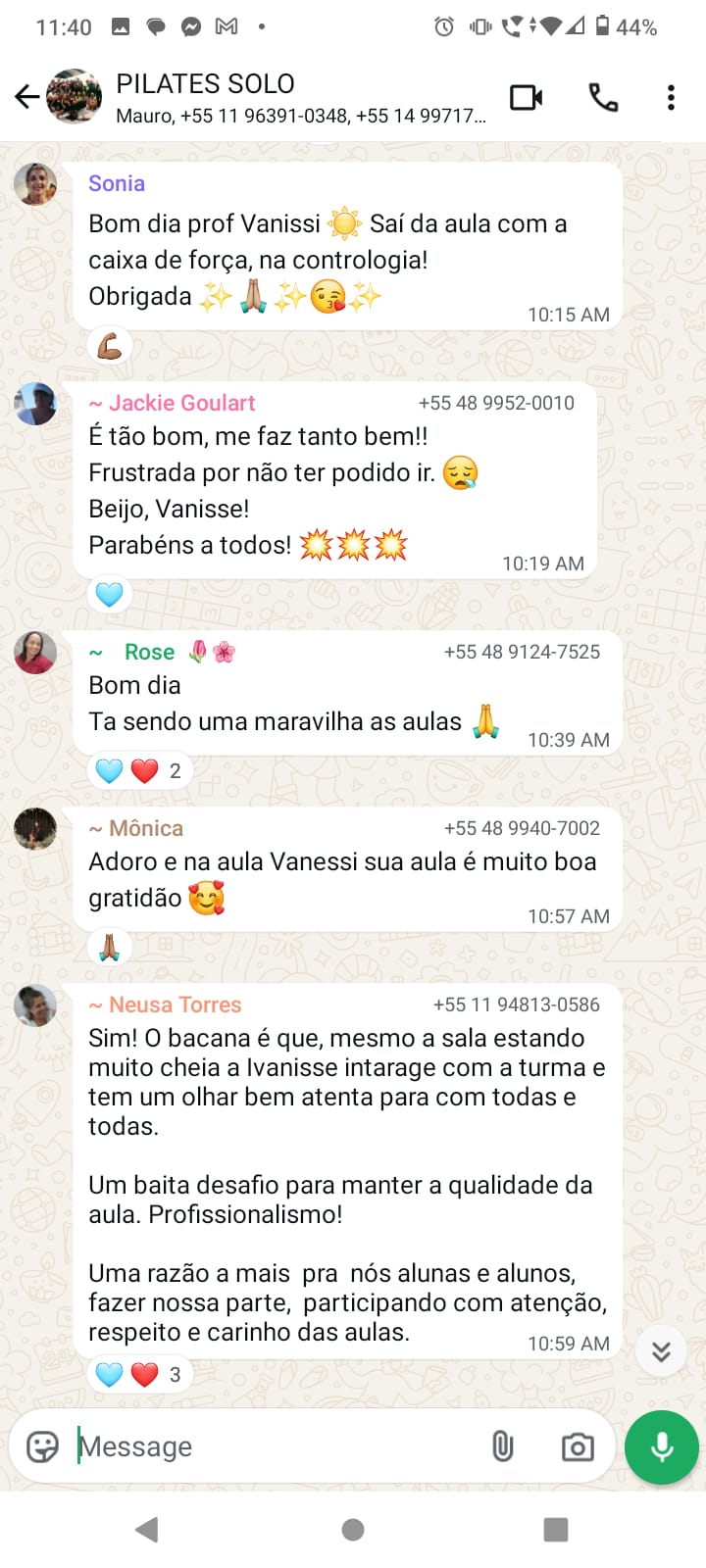Open Mônica's profile photo

point(35,829)
